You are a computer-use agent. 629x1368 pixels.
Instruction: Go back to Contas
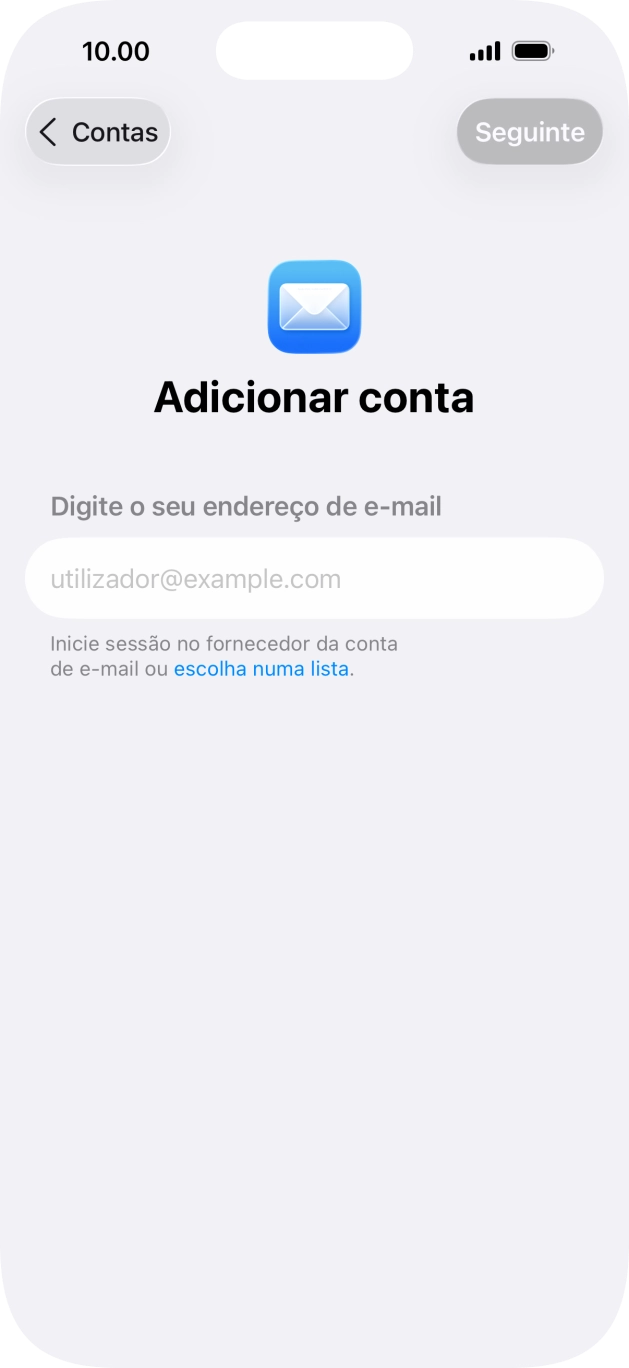coord(98,132)
